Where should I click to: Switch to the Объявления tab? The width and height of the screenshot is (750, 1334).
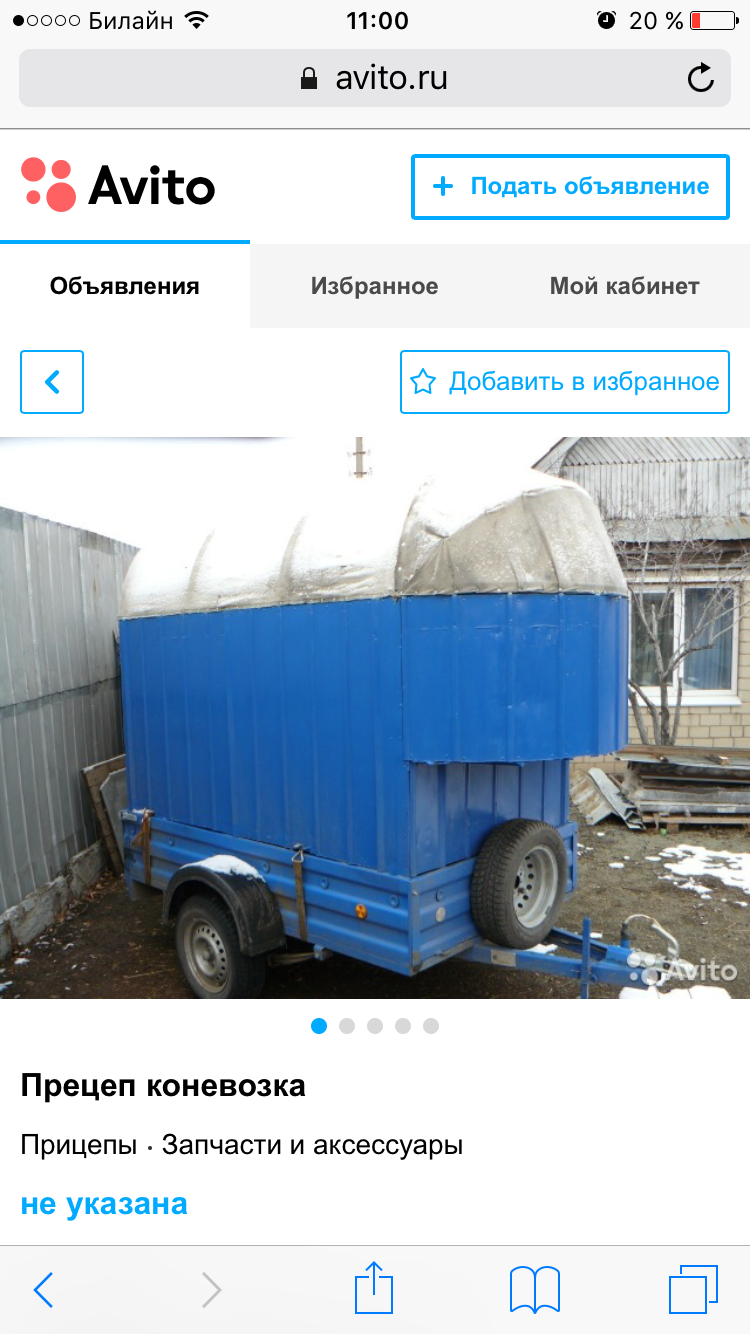125,286
